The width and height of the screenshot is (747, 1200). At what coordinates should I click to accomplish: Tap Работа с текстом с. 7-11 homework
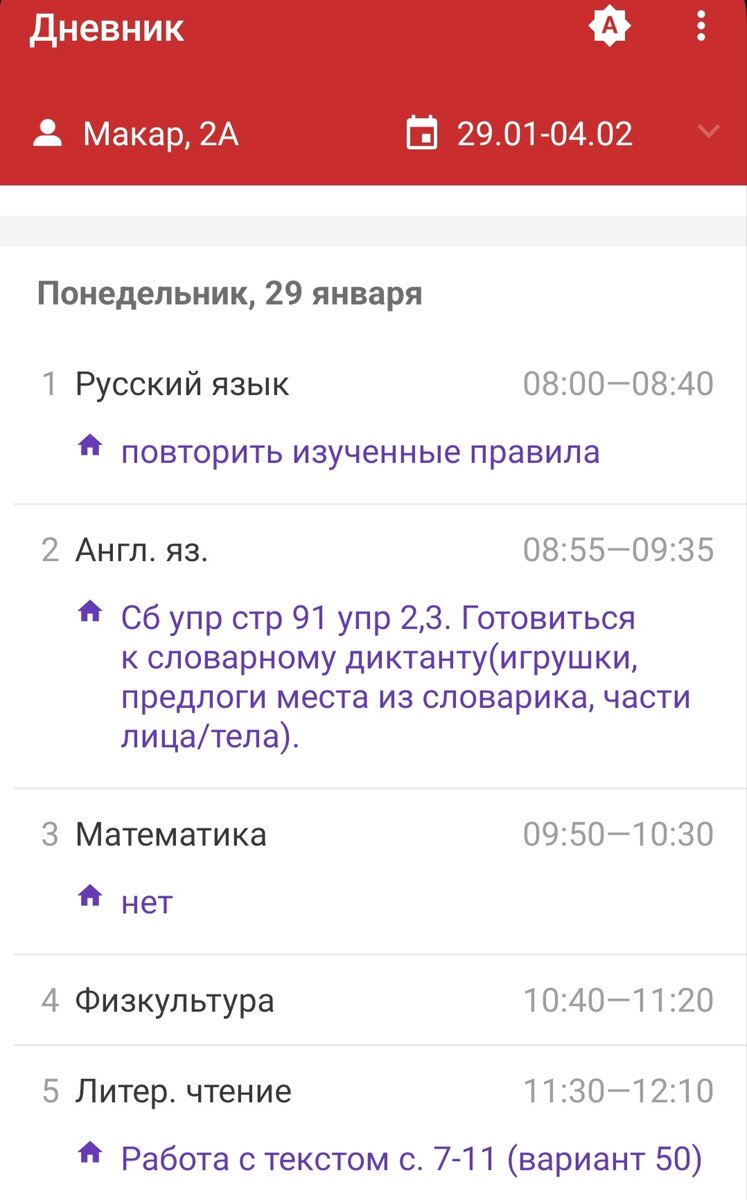[410, 1155]
